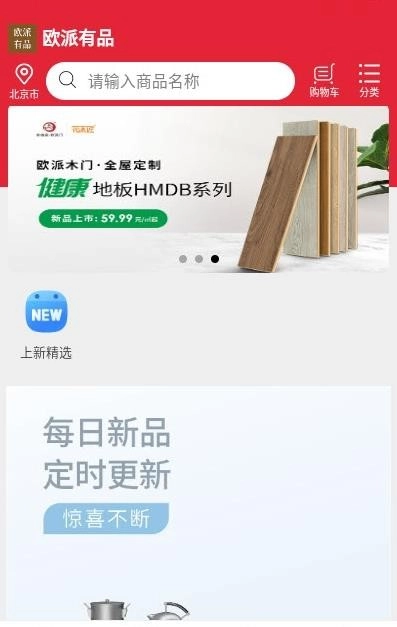Open 上新精选 new arrivals
The width and height of the screenshot is (397, 627).
[46, 325]
